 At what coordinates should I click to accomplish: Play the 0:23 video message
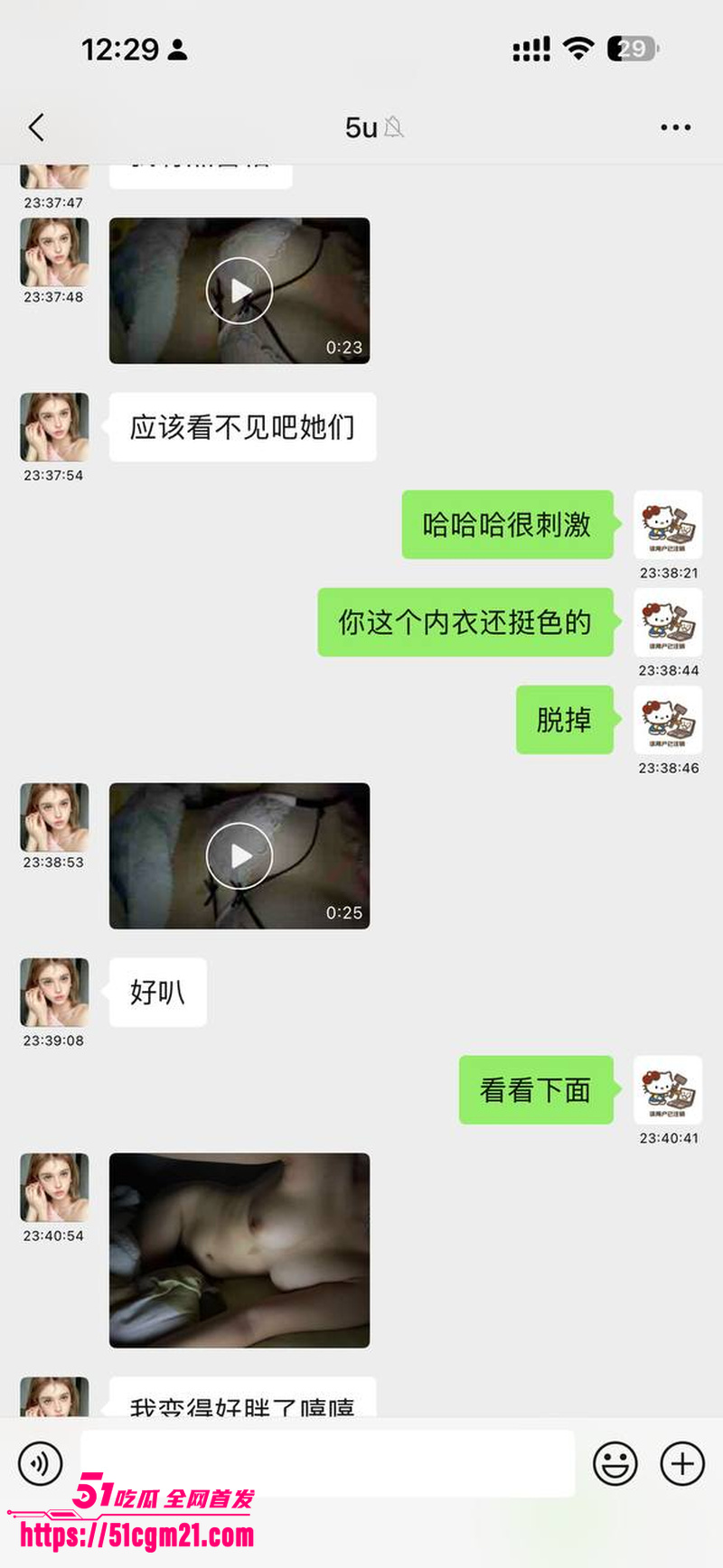coord(239,291)
